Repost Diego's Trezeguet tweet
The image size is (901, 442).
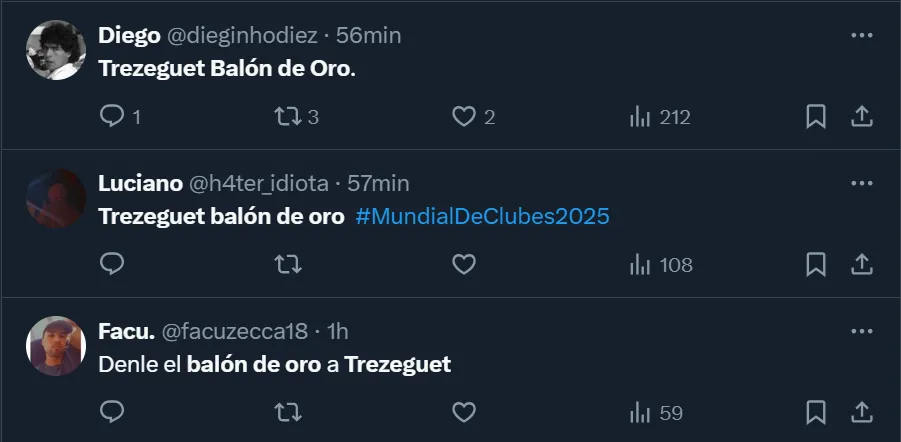[x=287, y=117]
